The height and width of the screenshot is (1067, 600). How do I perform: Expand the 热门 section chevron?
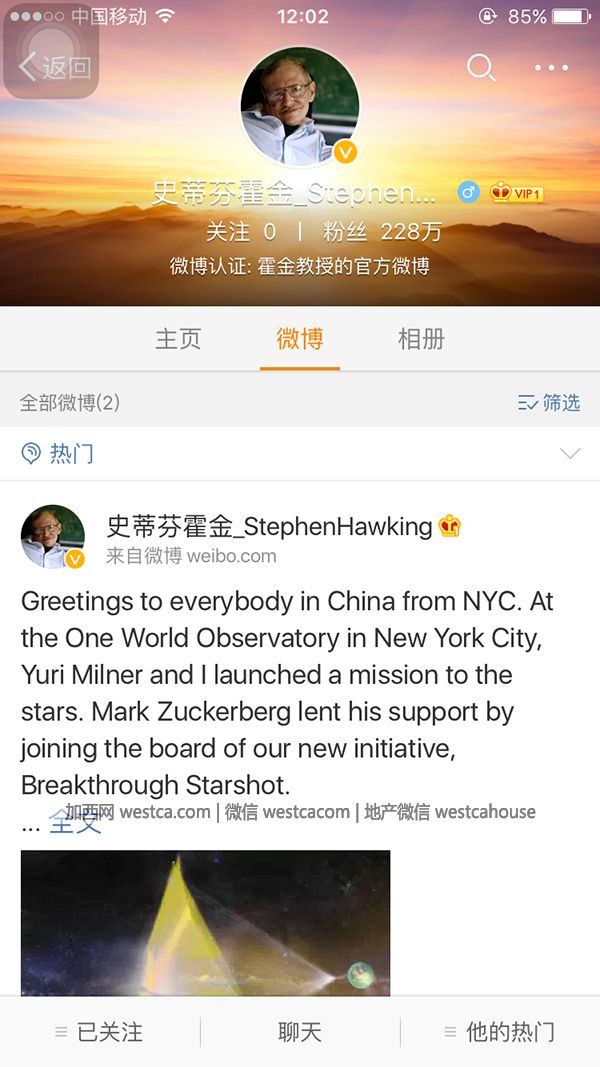[x=570, y=454]
